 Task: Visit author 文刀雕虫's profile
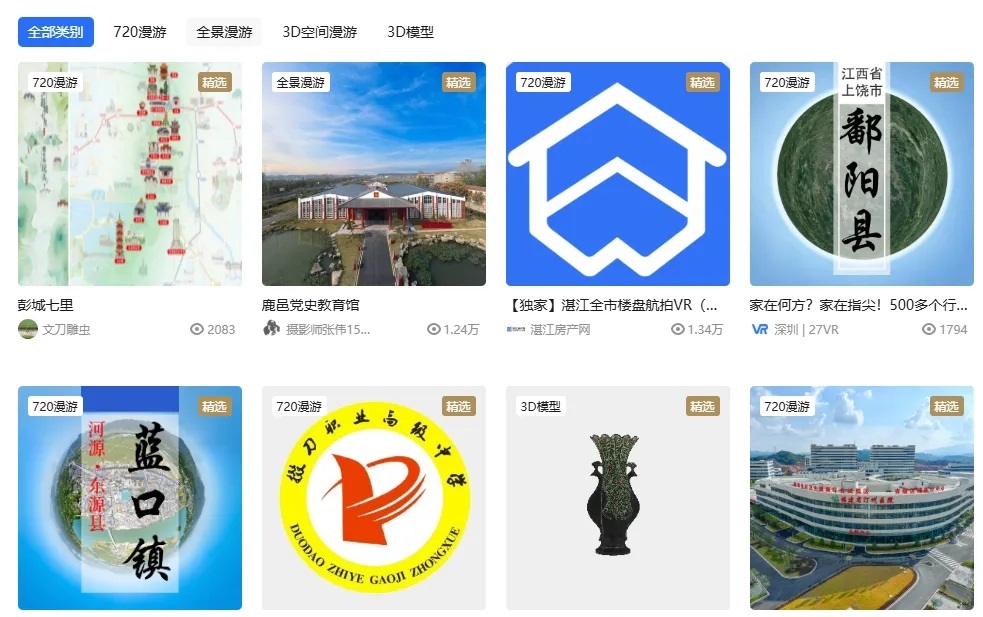click(66, 329)
